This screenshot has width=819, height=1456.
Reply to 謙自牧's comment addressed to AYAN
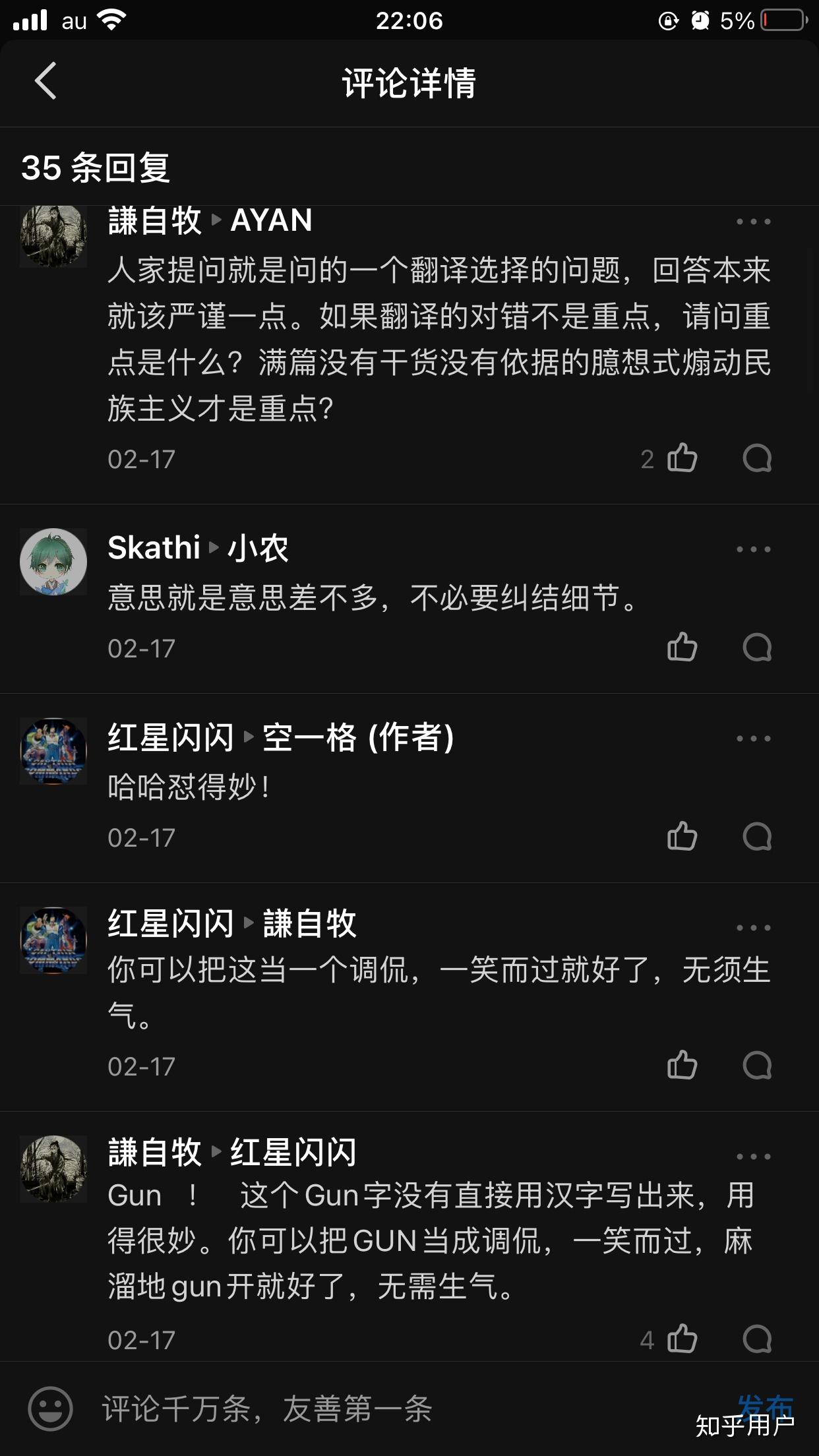click(757, 458)
